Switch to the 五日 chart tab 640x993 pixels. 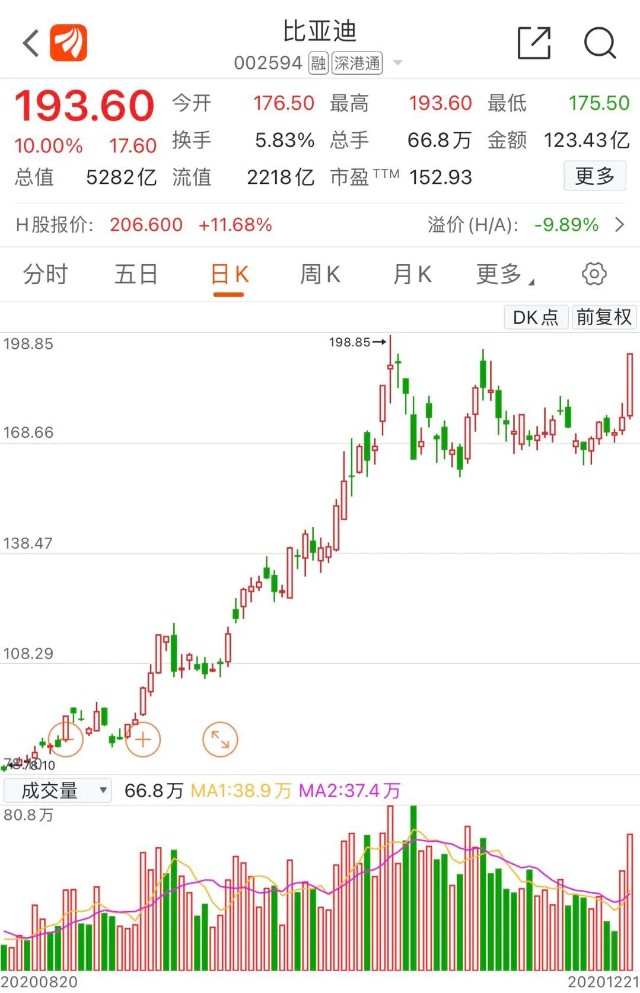click(136, 274)
